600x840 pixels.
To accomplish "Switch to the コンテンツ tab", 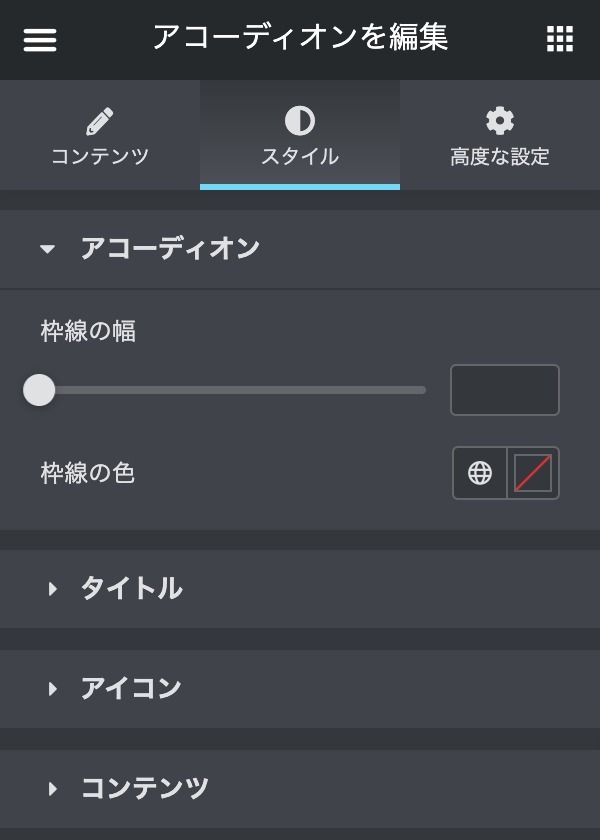I will (100, 136).
